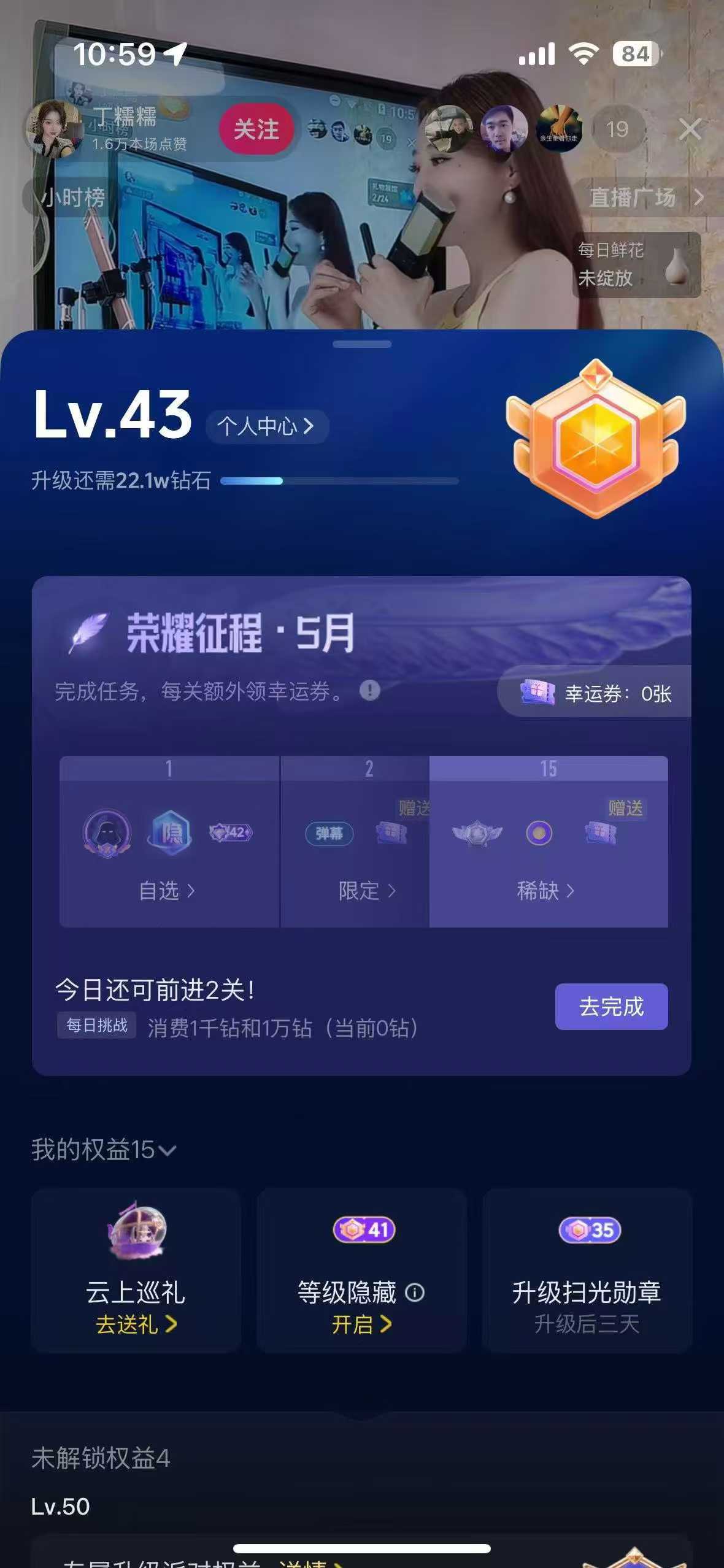Viewport: 724px width, 1568px height.
Task: View 幸运券 lucky ticket count
Action: pos(596,693)
